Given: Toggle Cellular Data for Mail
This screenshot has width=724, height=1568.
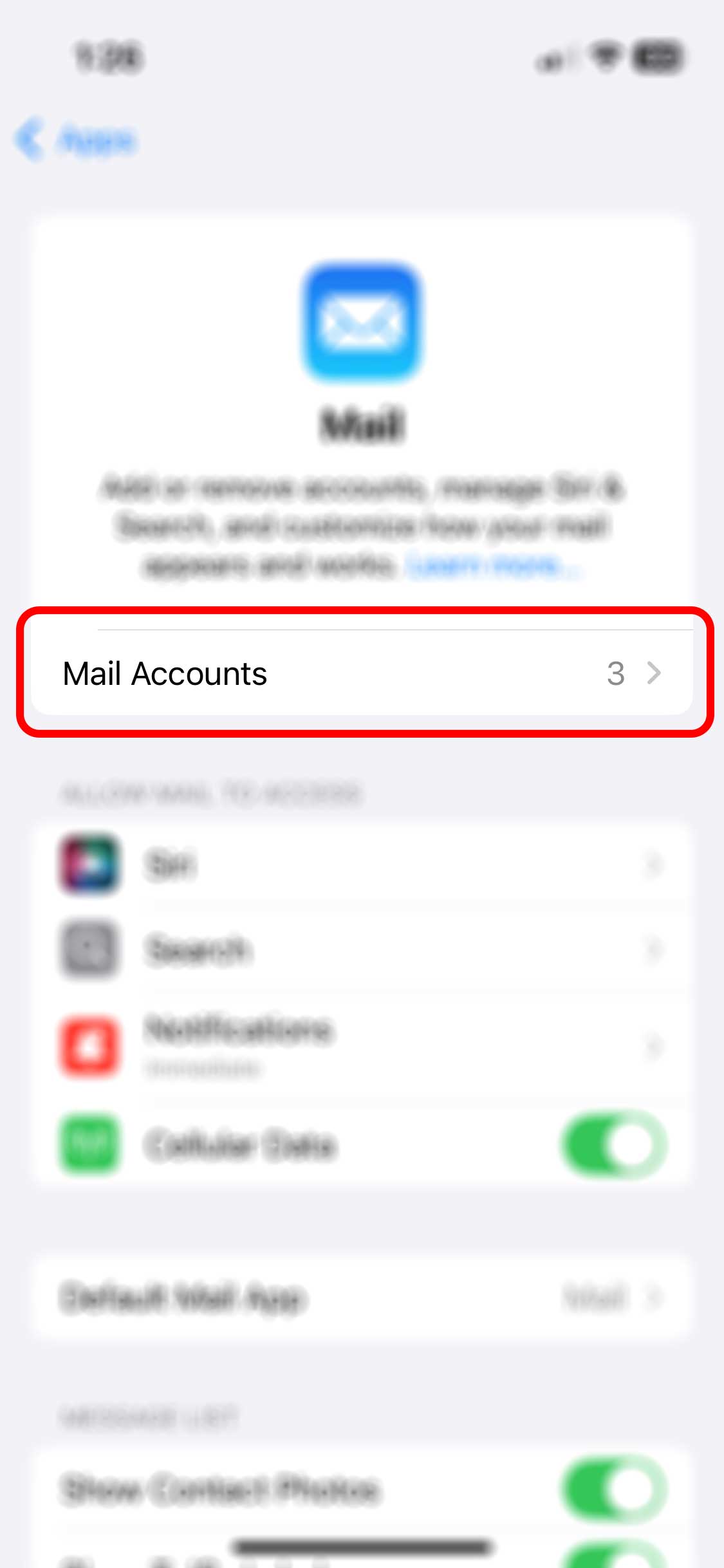Looking at the screenshot, I should (x=614, y=1145).
